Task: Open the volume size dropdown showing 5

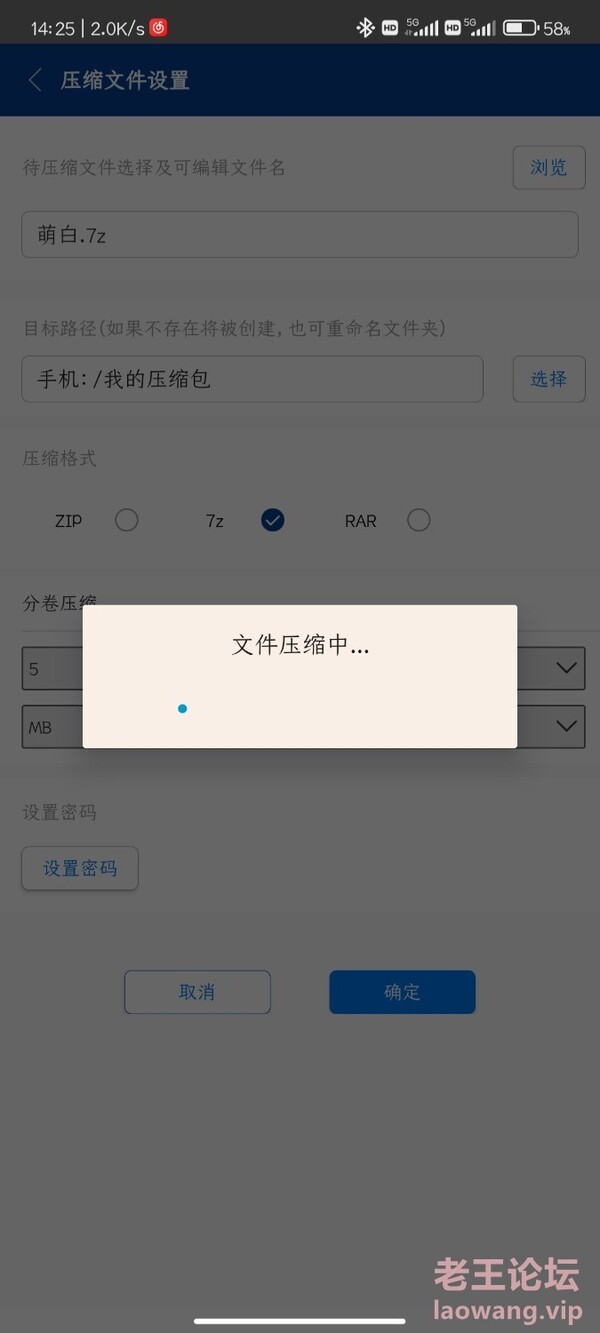Action: (303, 668)
